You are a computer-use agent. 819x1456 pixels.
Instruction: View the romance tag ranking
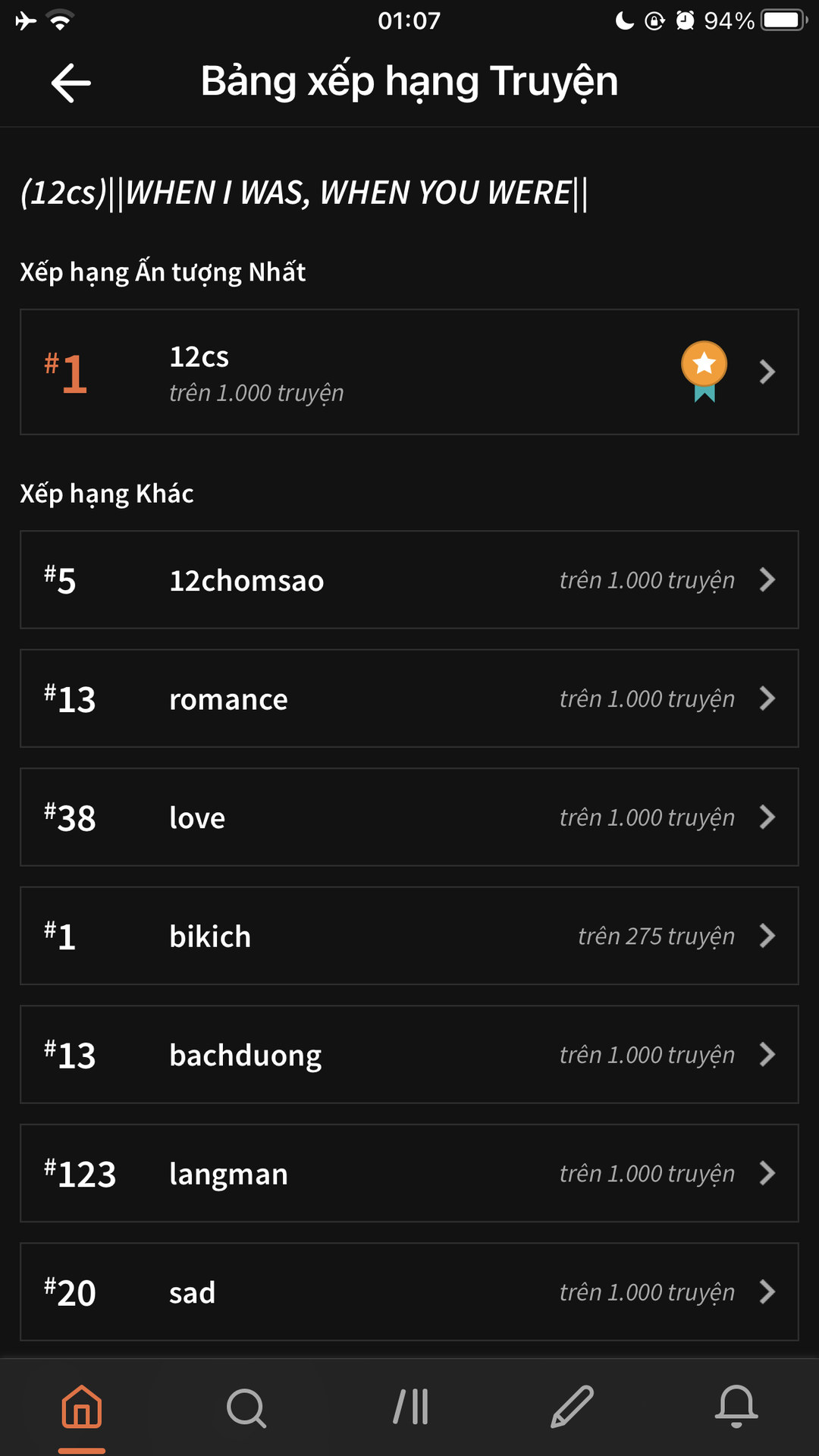(409, 698)
